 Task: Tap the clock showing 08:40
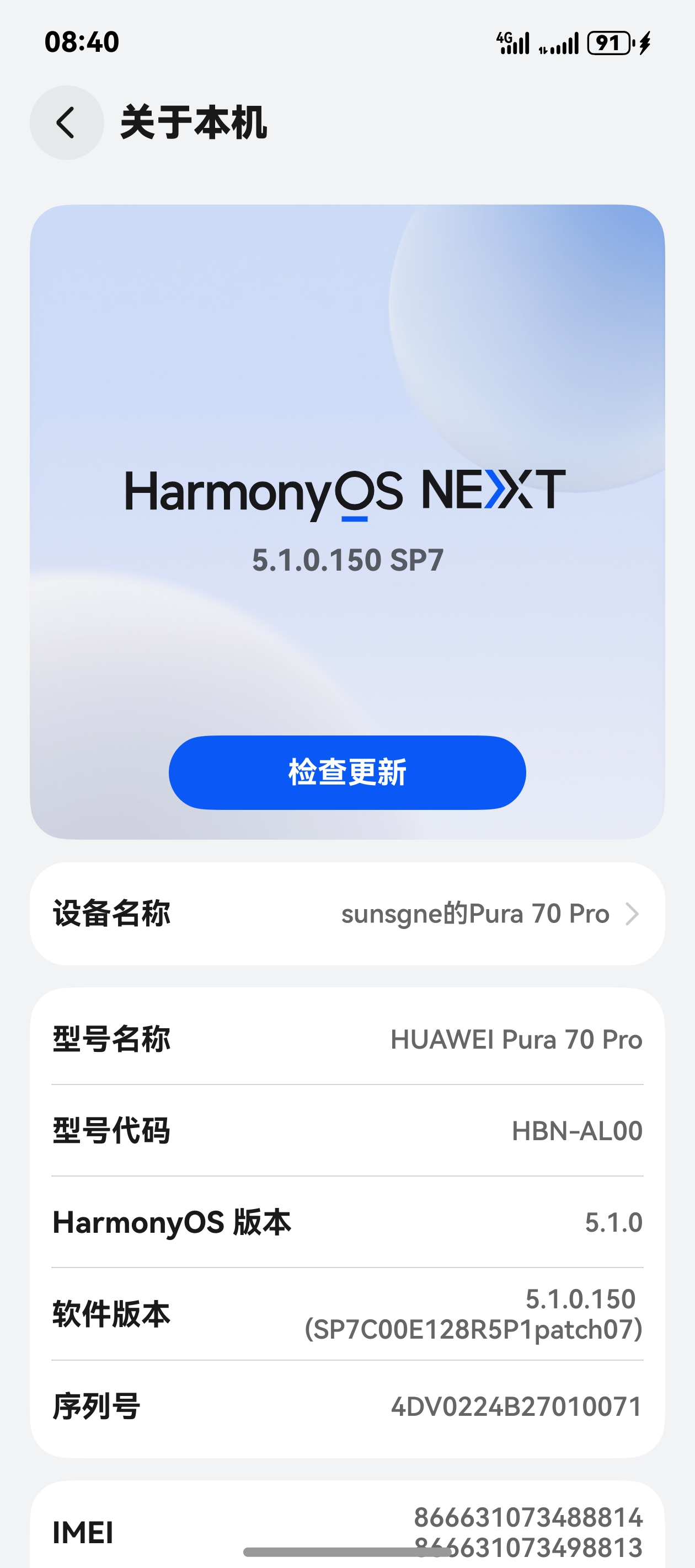(82, 41)
